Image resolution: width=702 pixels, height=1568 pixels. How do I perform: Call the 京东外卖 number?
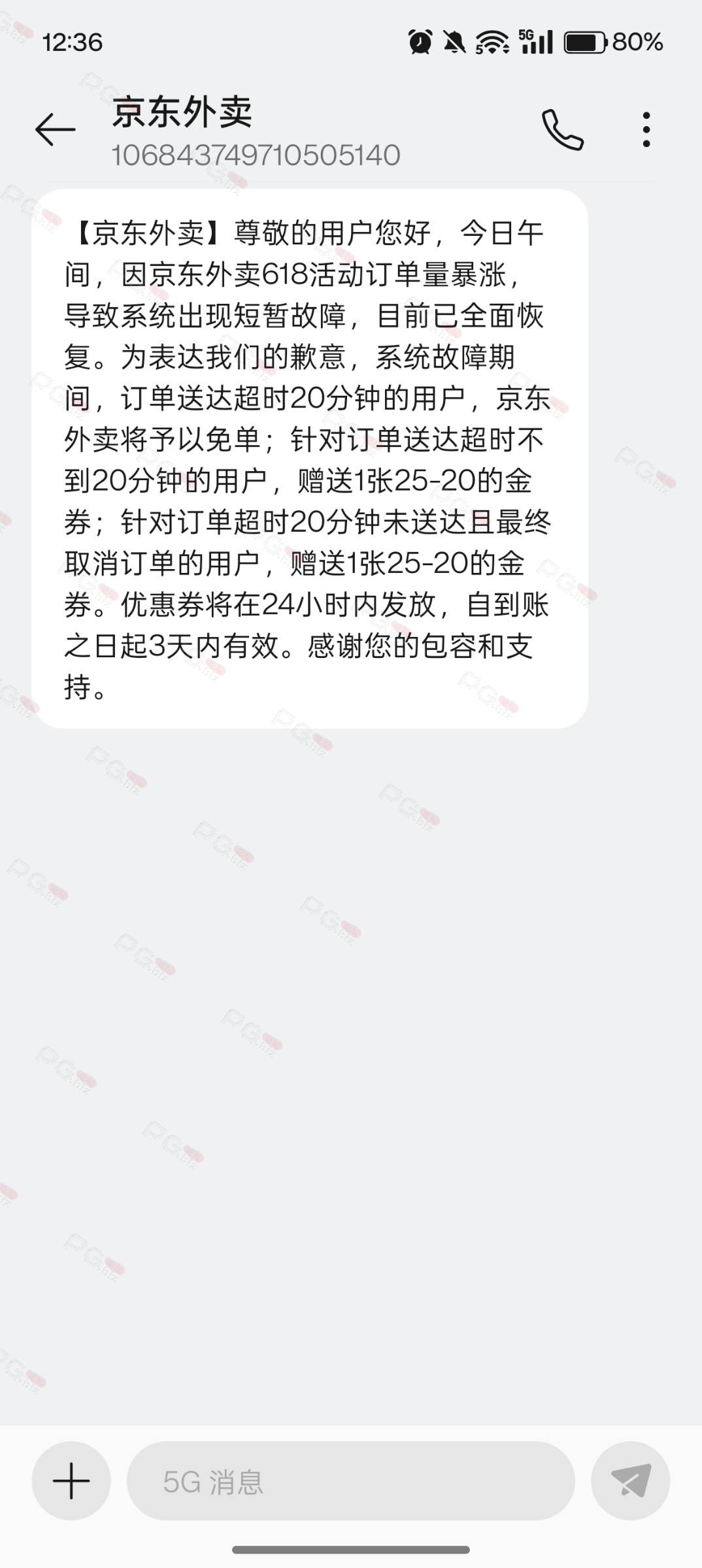562,129
